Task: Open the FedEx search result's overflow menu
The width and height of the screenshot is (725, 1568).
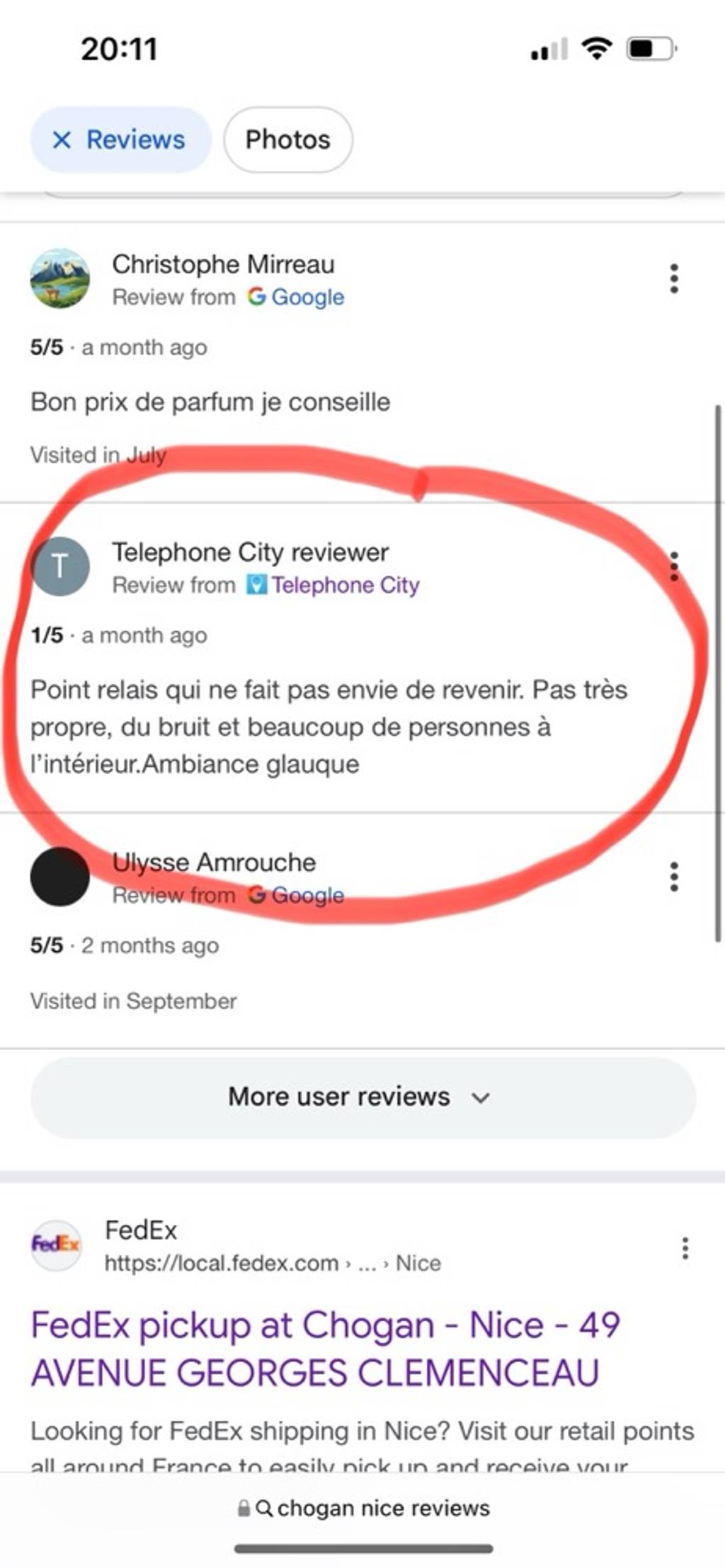Action: [685, 1248]
